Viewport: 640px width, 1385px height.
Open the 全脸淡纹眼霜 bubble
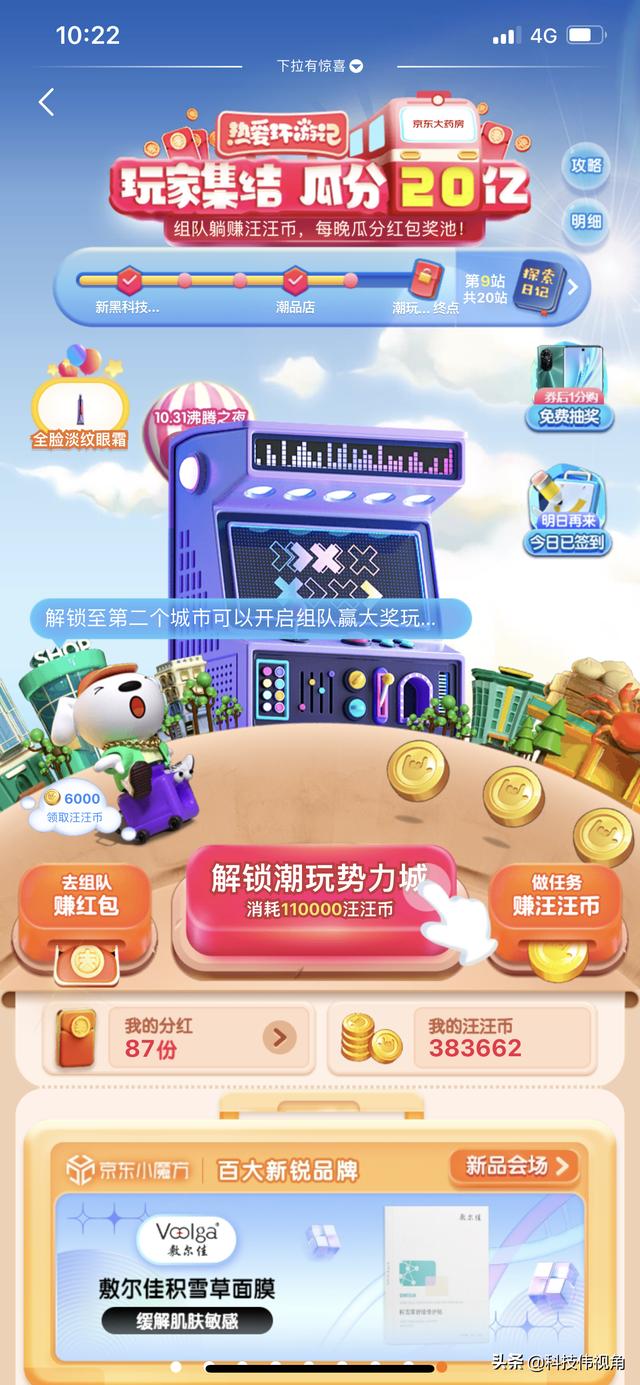(80, 400)
